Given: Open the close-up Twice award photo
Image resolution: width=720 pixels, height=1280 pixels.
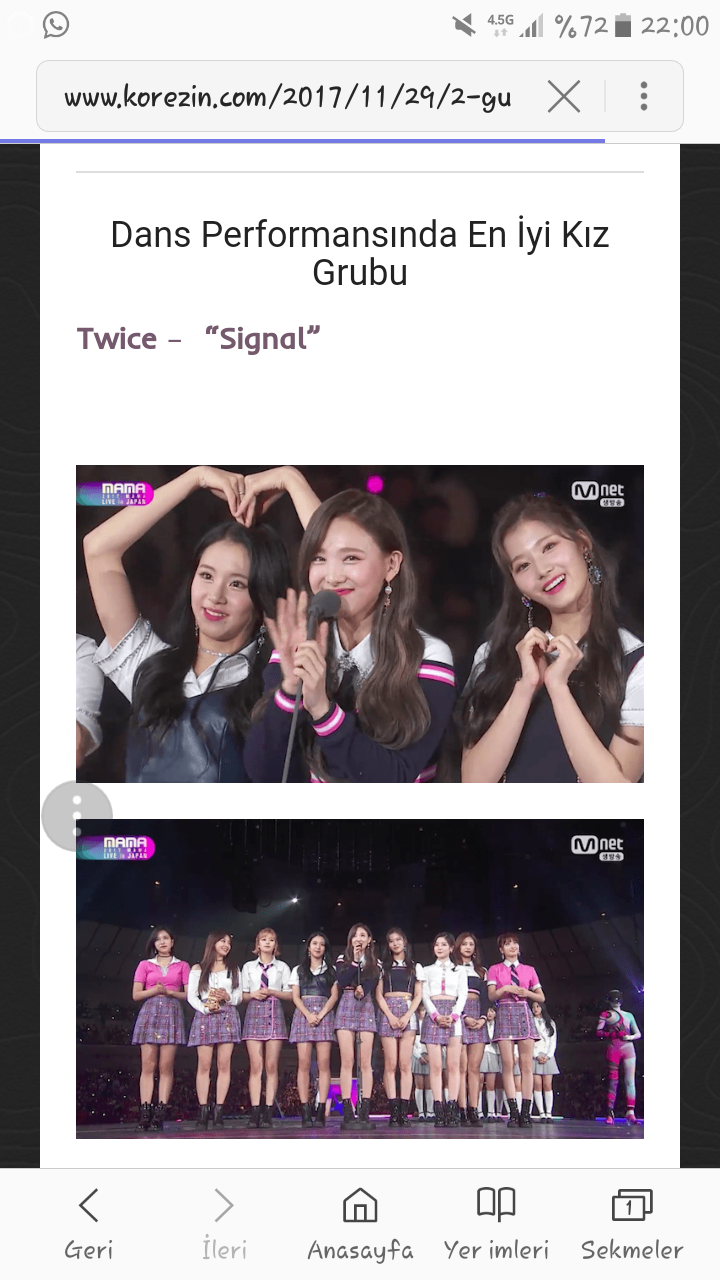Looking at the screenshot, I should [360, 624].
